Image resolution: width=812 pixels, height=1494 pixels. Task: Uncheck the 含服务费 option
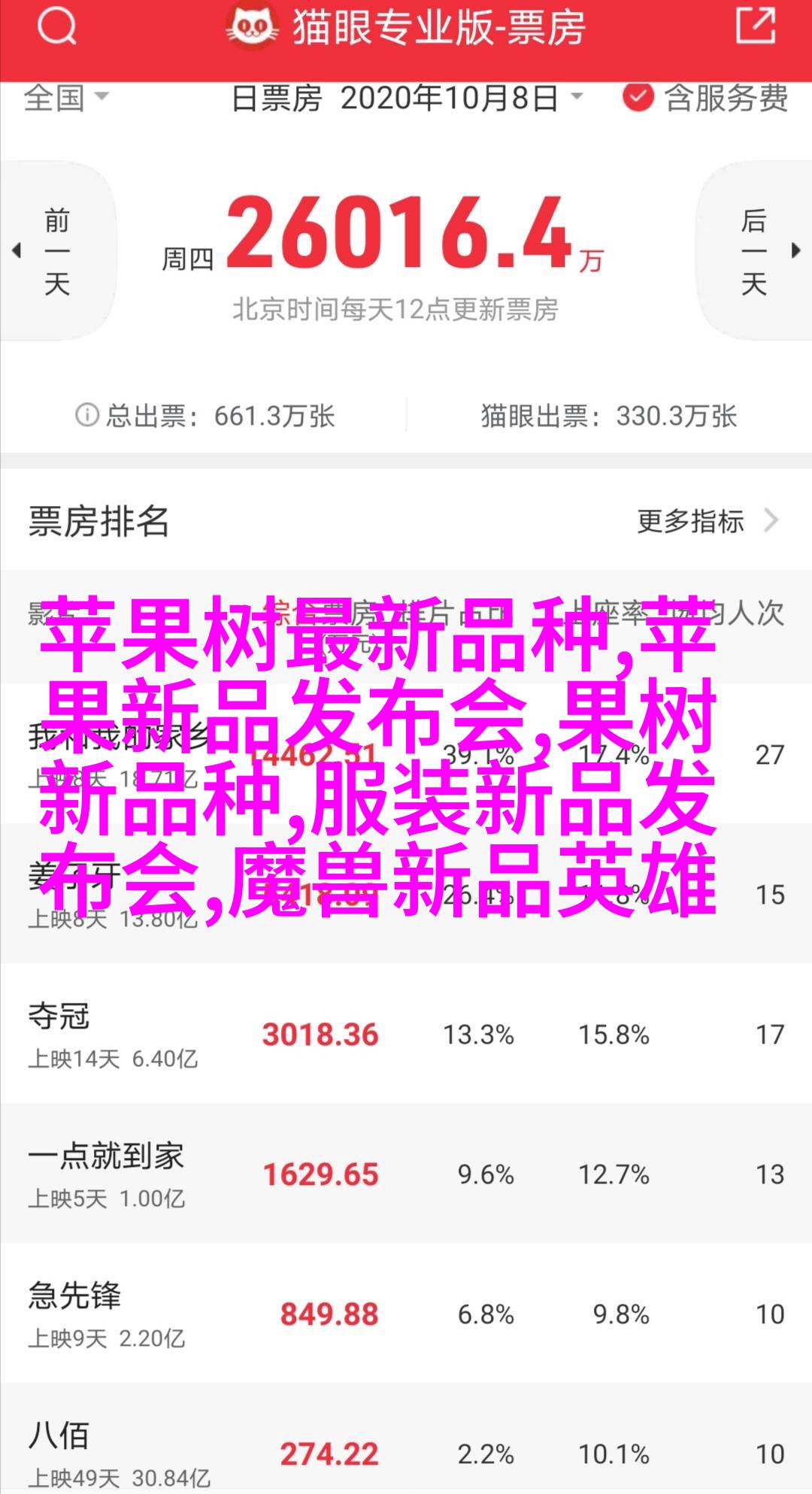click(638, 98)
